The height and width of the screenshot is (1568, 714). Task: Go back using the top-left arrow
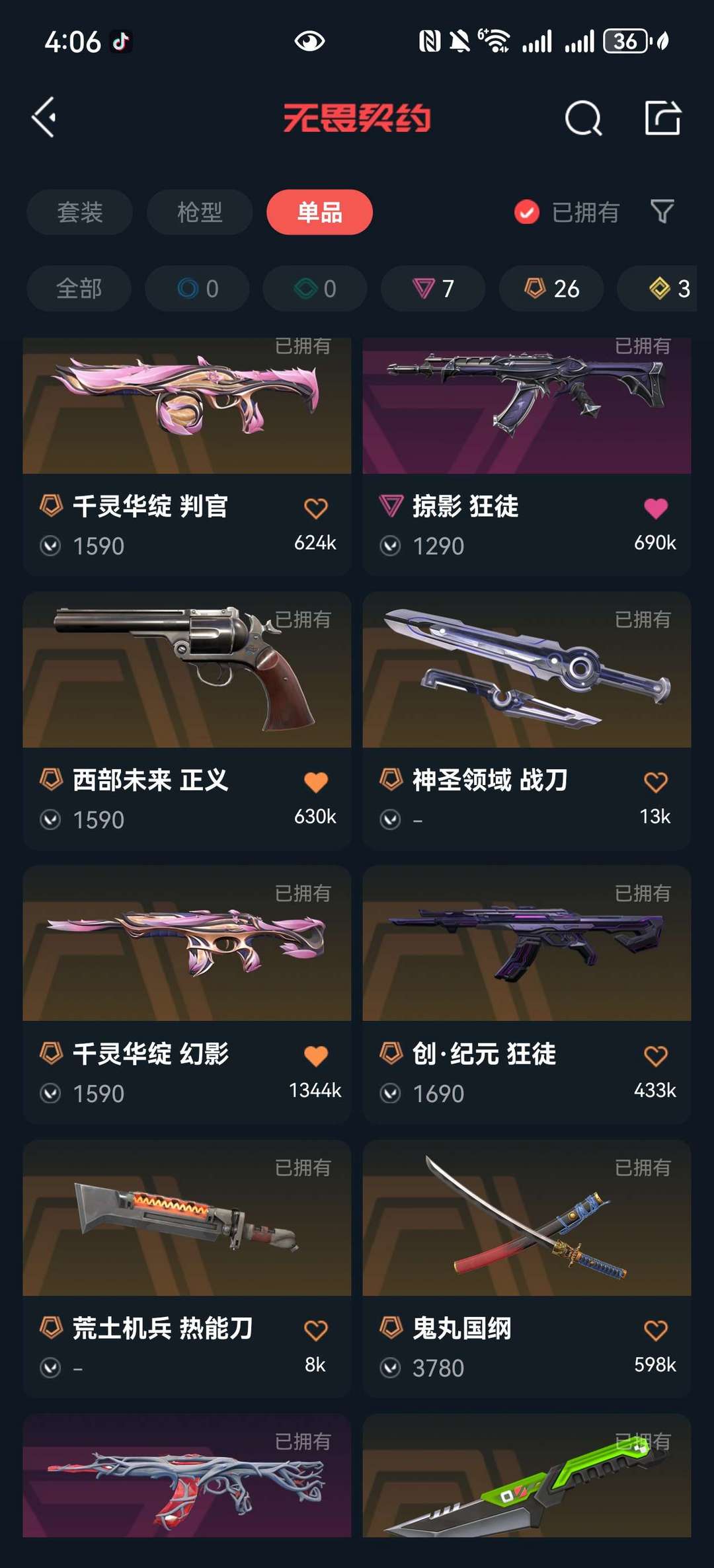(x=44, y=118)
